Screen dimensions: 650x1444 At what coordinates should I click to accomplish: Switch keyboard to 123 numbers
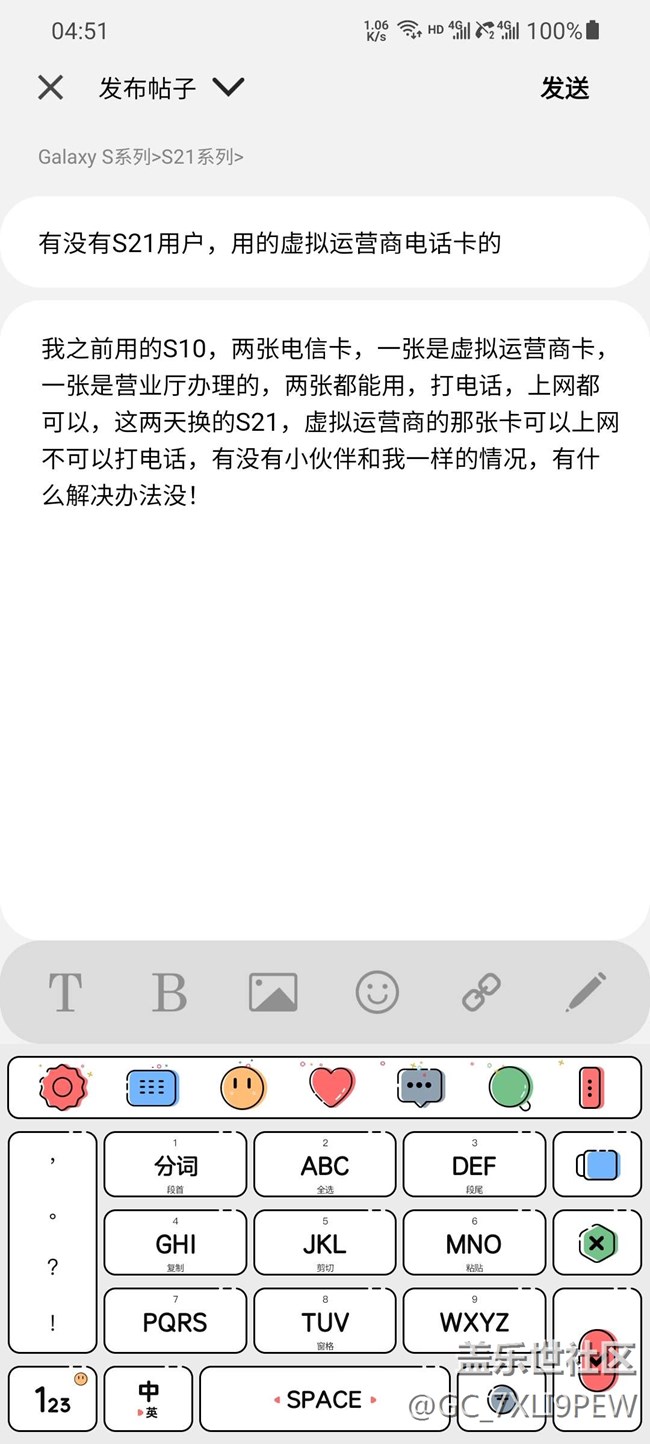click(53, 1399)
